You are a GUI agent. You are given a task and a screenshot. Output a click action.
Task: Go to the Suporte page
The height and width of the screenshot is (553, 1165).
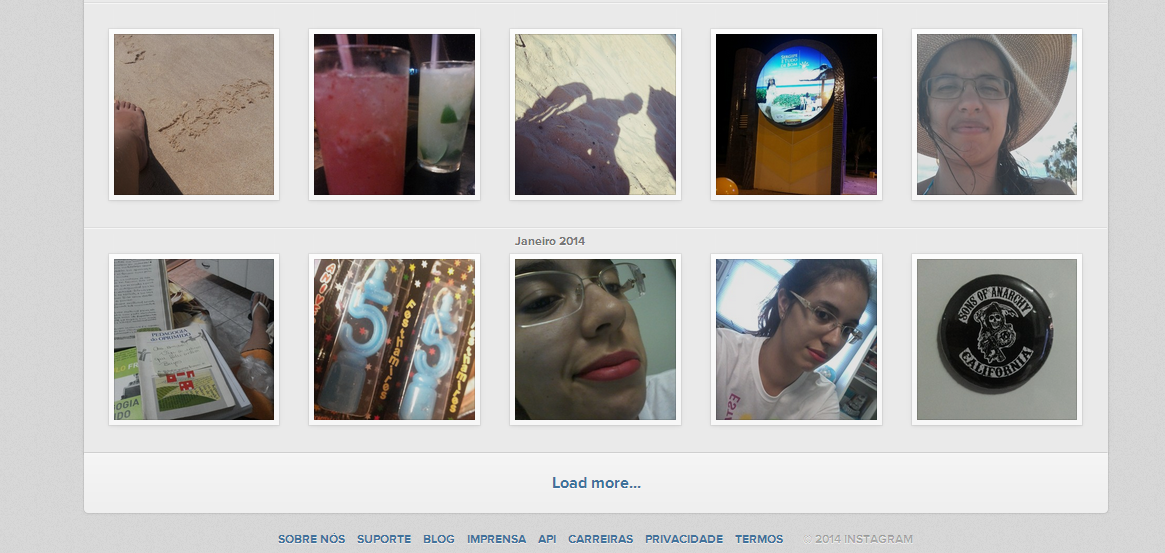pos(384,539)
